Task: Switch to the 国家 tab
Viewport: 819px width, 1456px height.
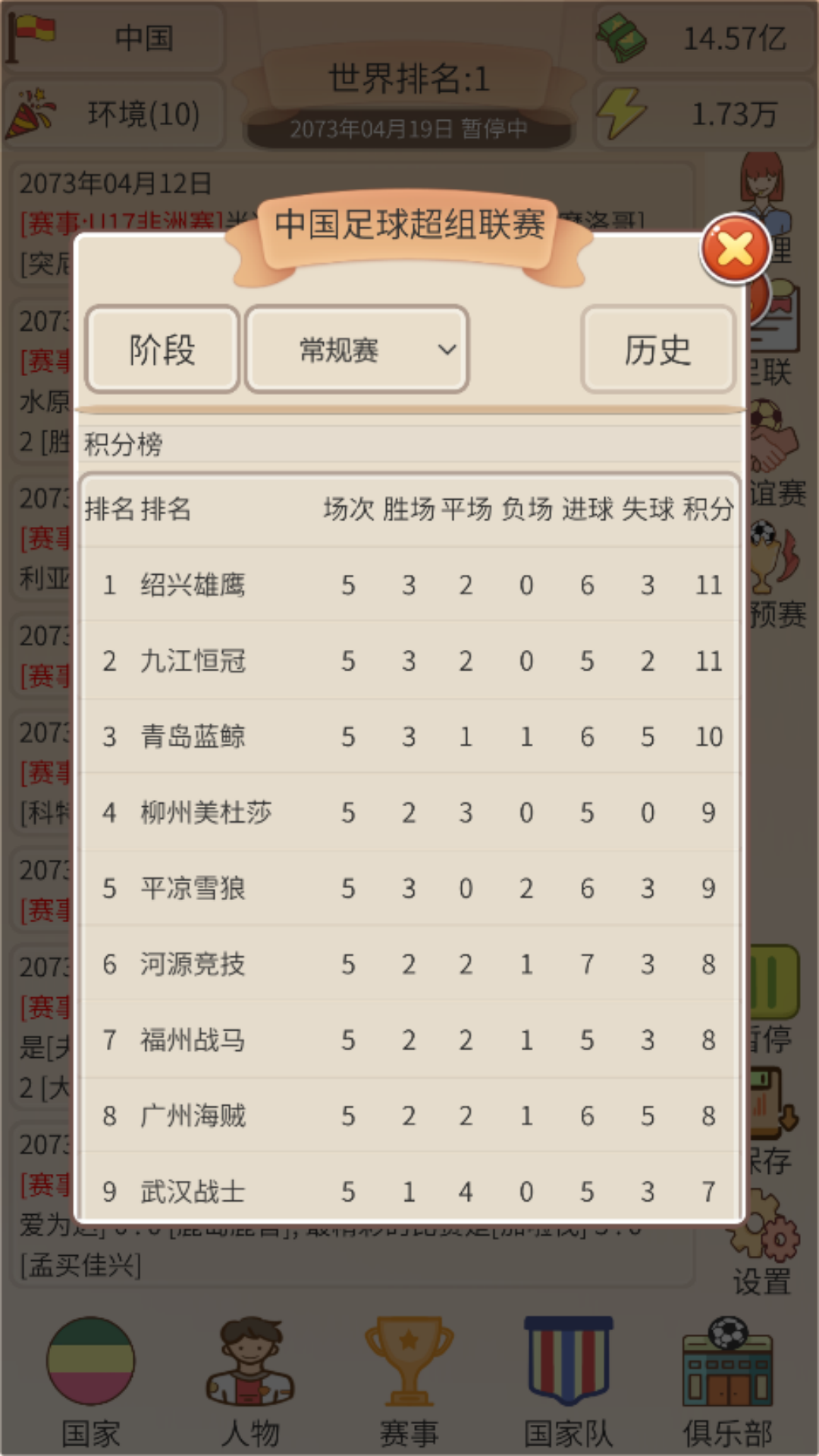Action: click(x=91, y=1380)
